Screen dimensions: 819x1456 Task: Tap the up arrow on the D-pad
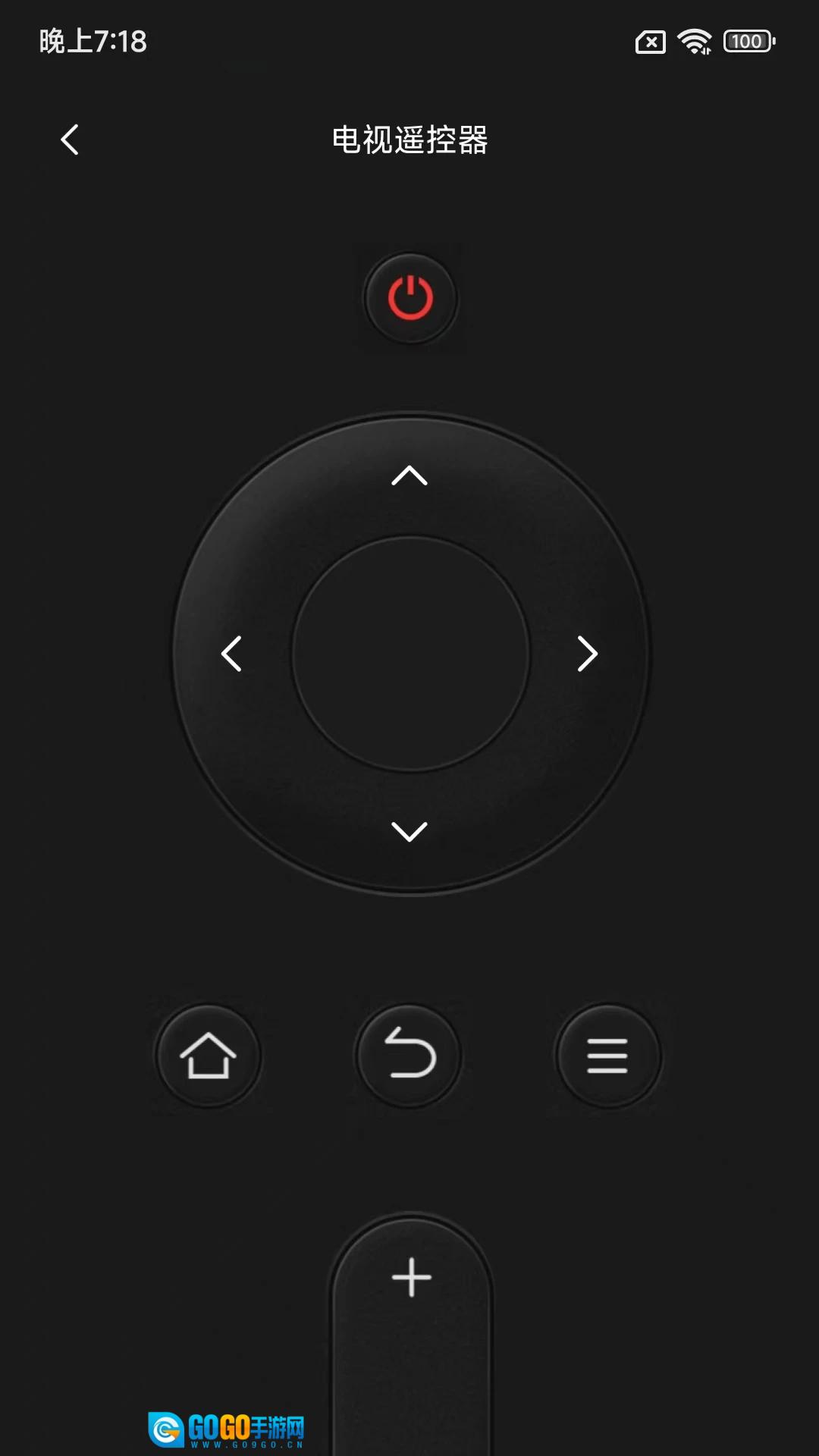click(x=409, y=476)
